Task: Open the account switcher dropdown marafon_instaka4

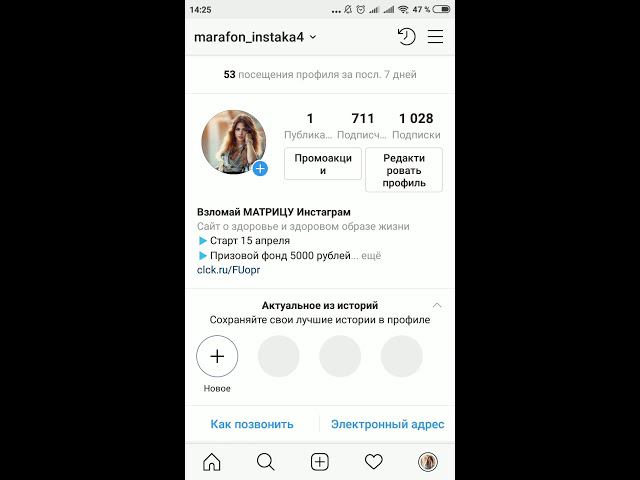Action: point(255,37)
